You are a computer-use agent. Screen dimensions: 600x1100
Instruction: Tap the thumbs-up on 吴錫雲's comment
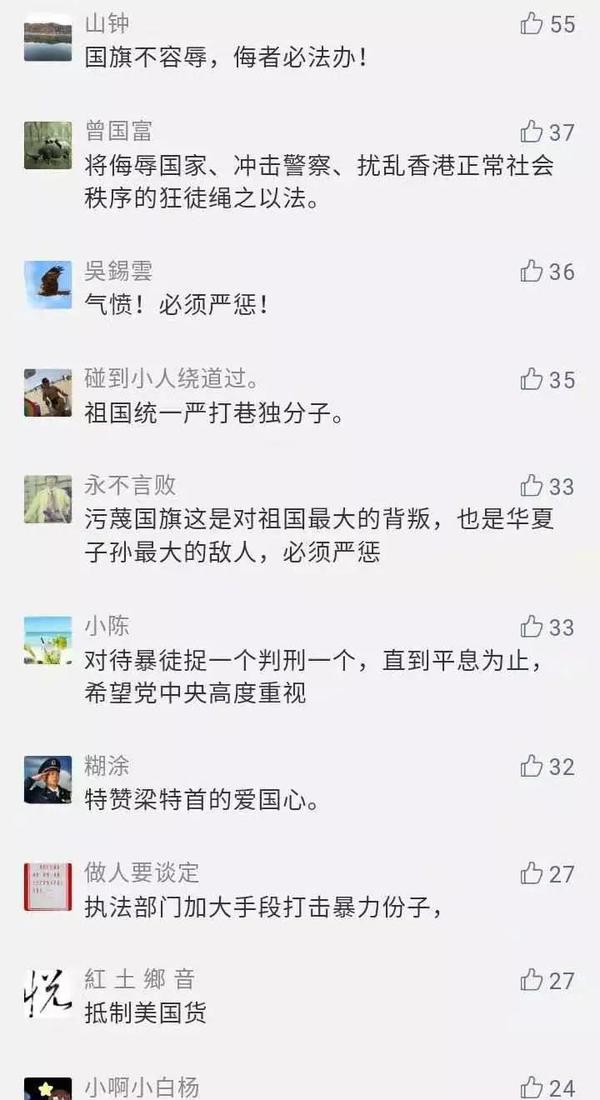531,271
